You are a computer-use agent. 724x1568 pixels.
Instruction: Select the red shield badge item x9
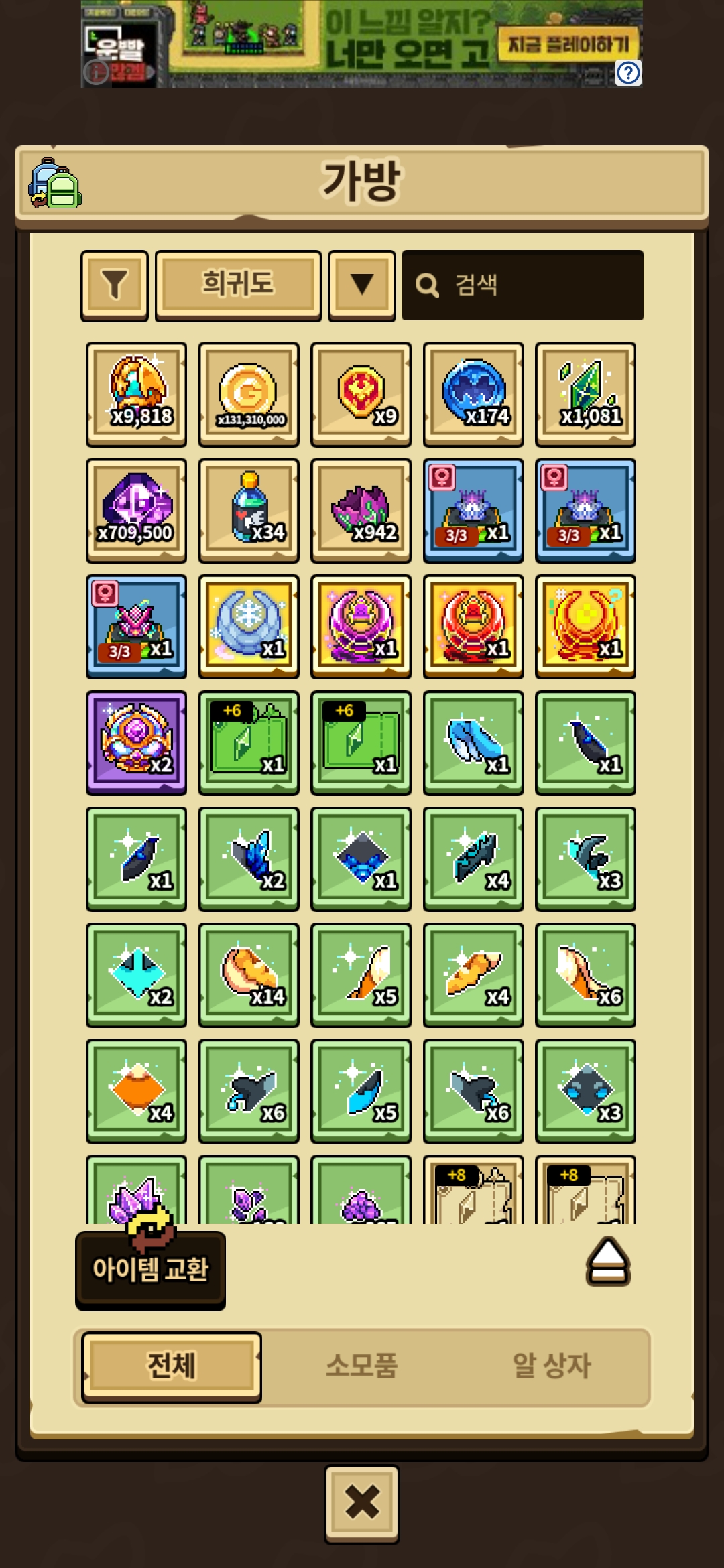pos(361,395)
